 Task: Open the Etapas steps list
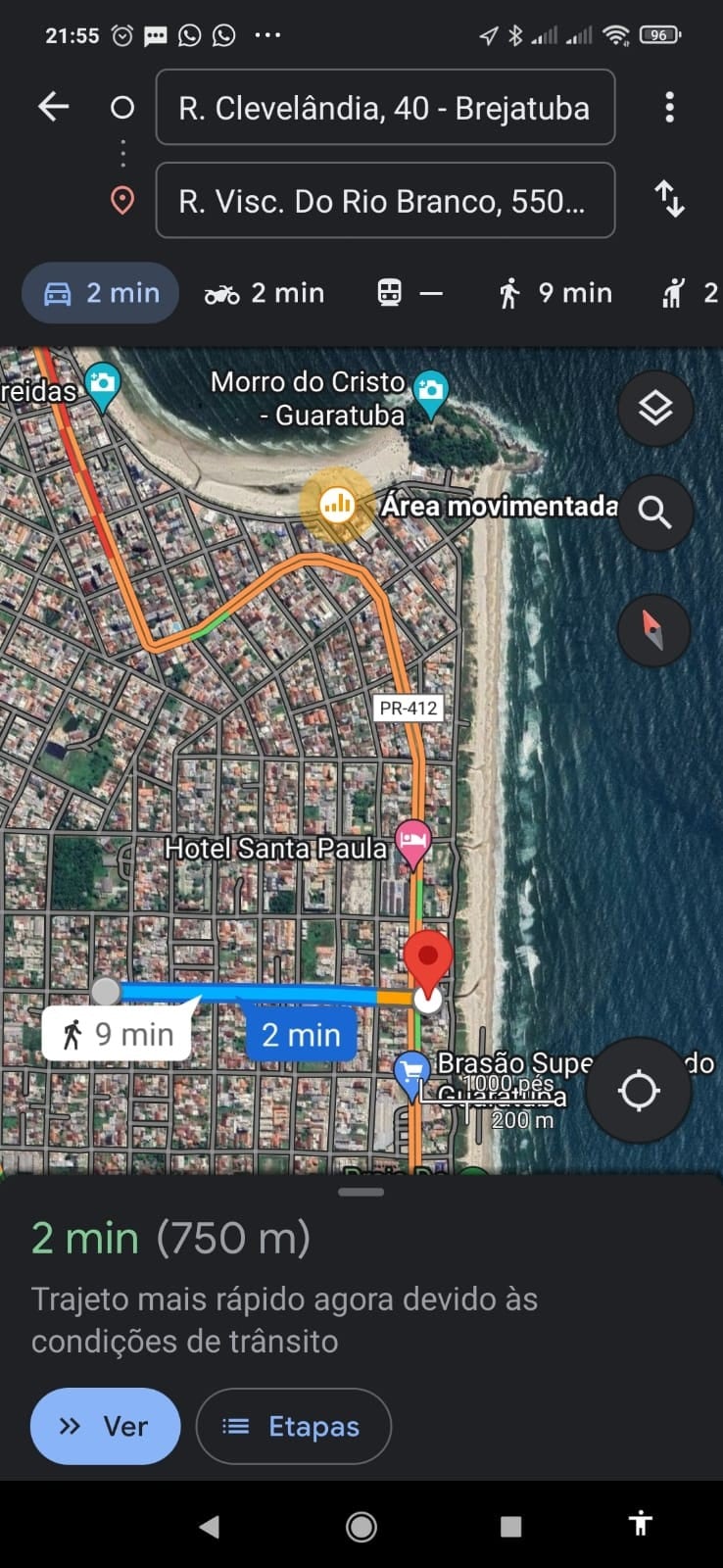point(294,1426)
